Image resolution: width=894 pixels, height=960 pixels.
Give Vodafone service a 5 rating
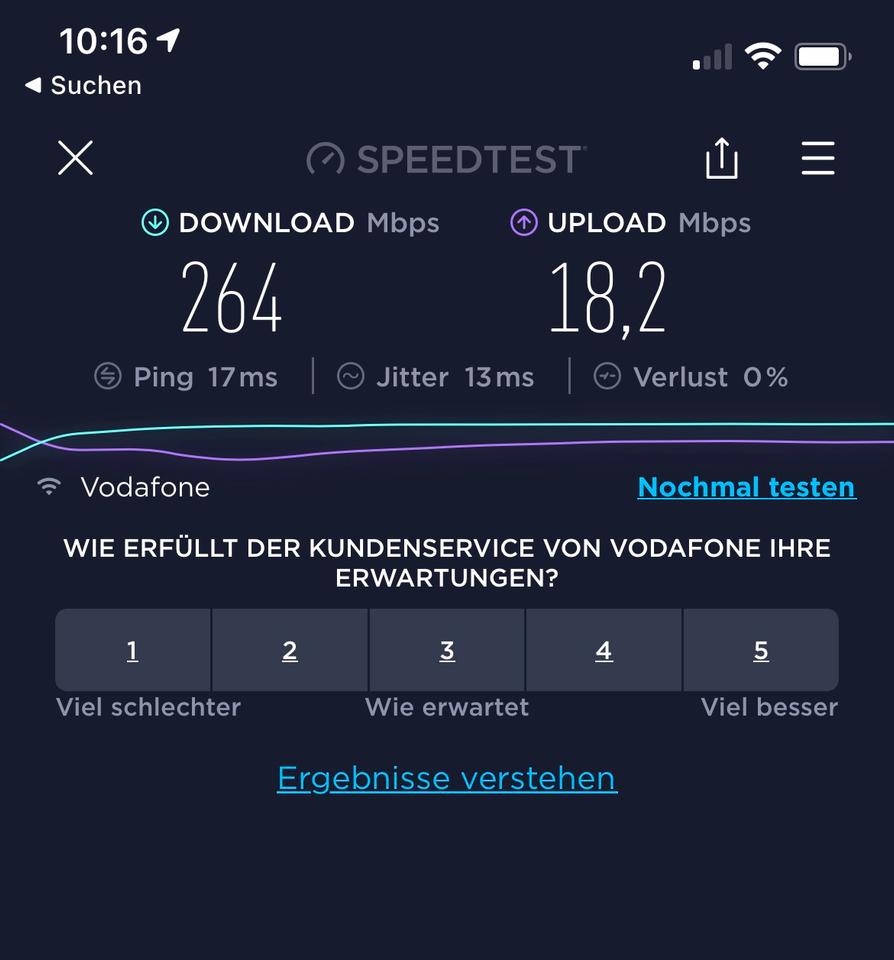tap(761, 651)
